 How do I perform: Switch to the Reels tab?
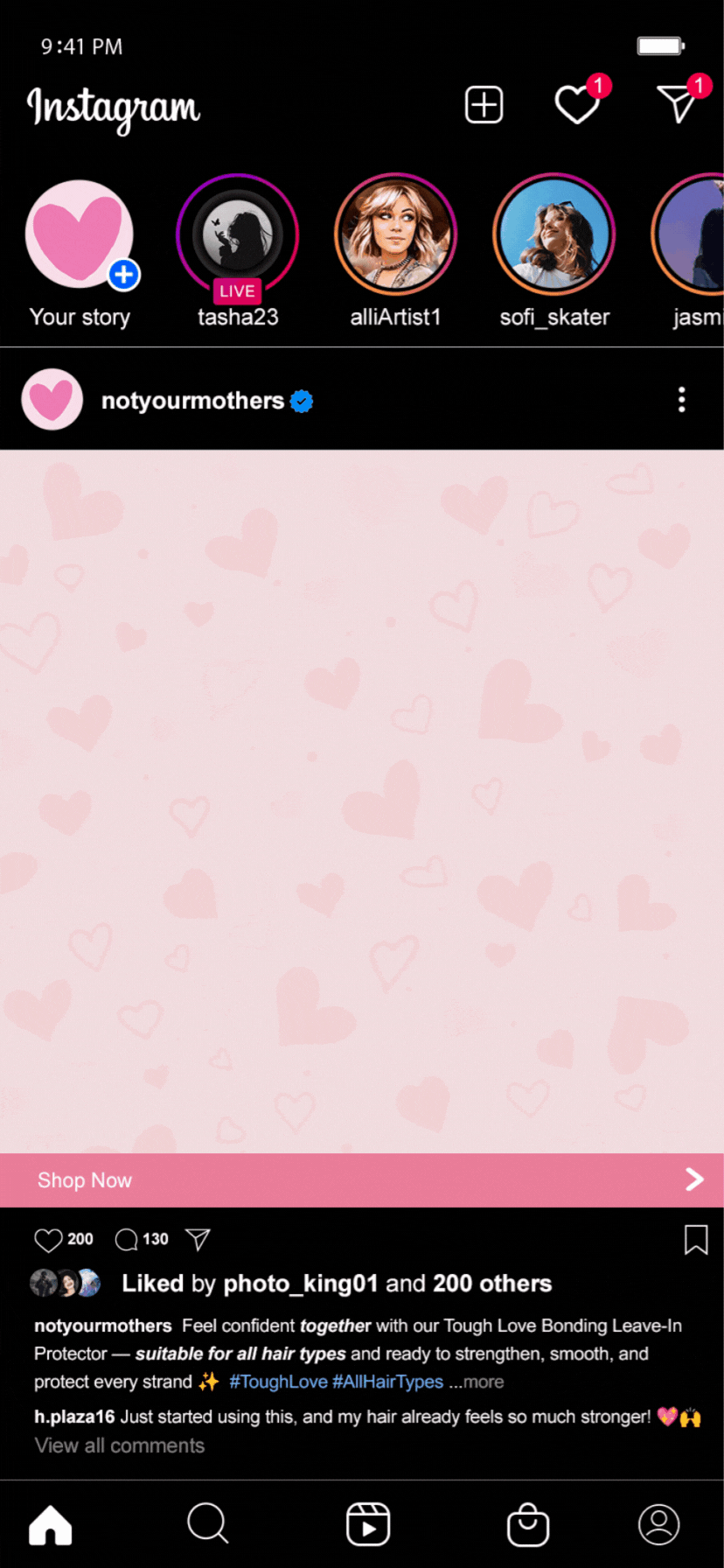click(x=368, y=1524)
